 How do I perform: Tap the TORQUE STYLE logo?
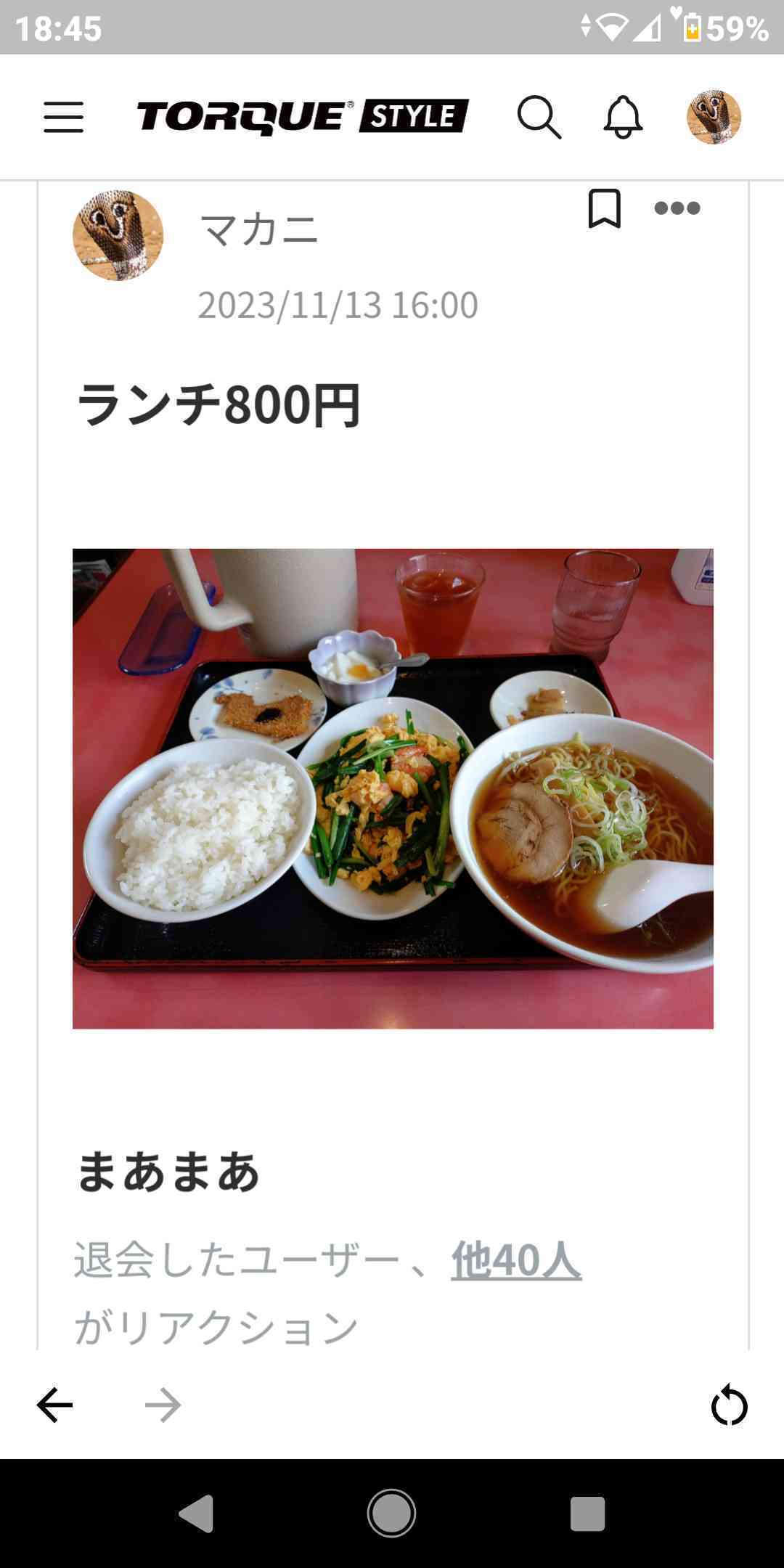click(303, 117)
